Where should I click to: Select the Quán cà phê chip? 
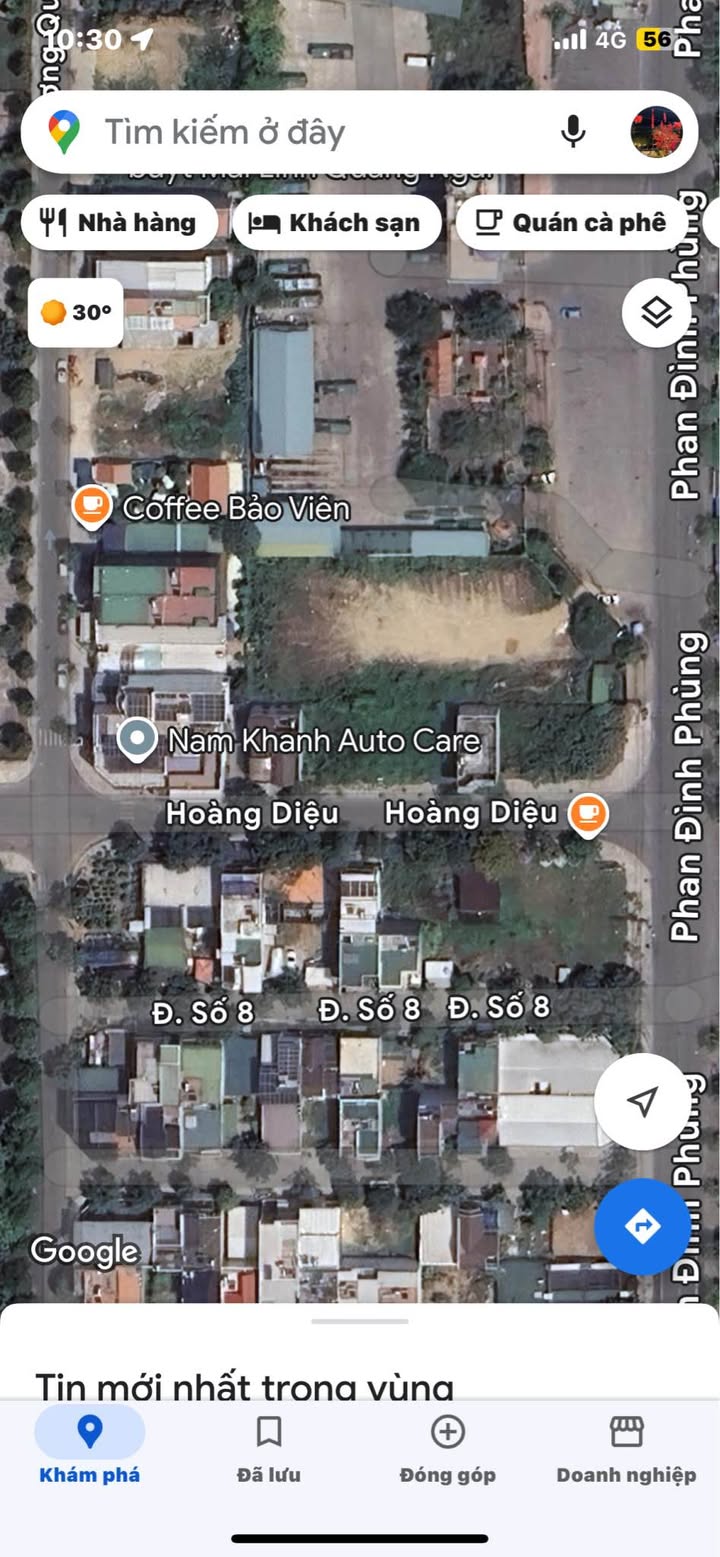(572, 222)
